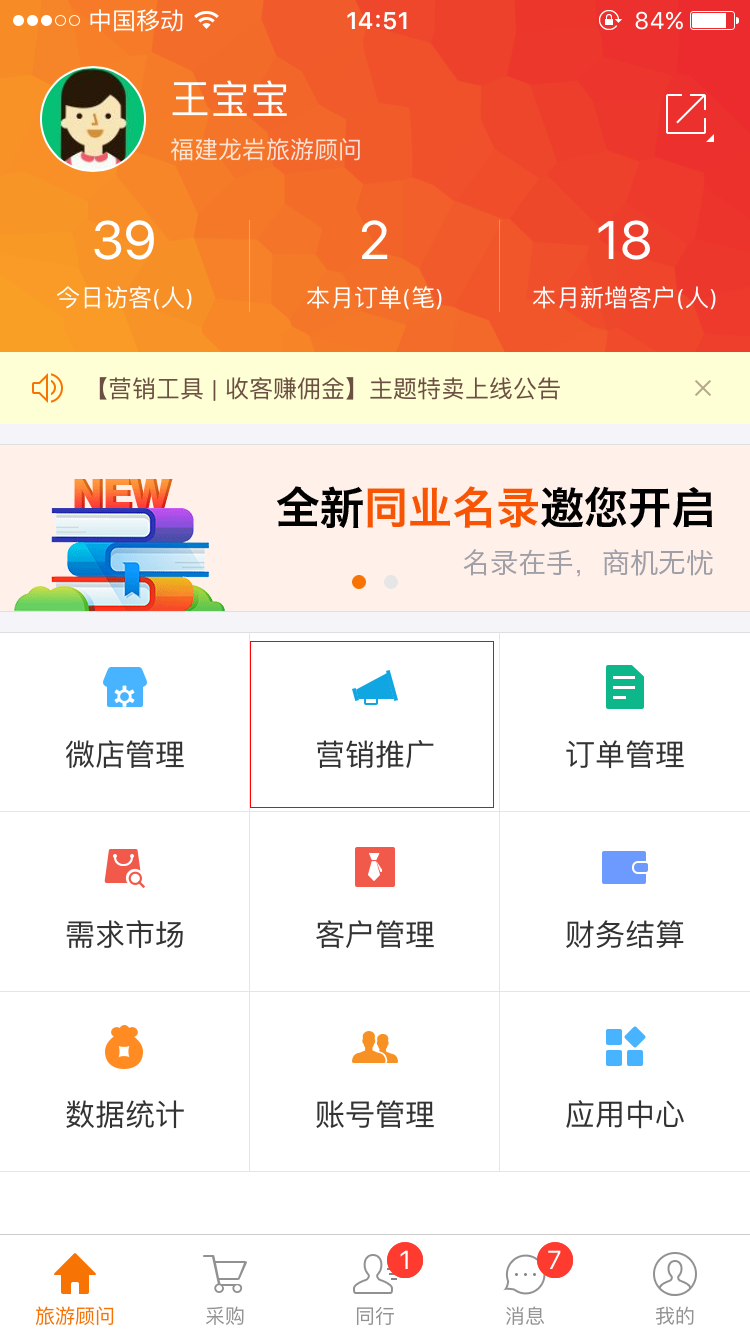View 数据统计
750x1334 pixels.
pos(125,1081)
